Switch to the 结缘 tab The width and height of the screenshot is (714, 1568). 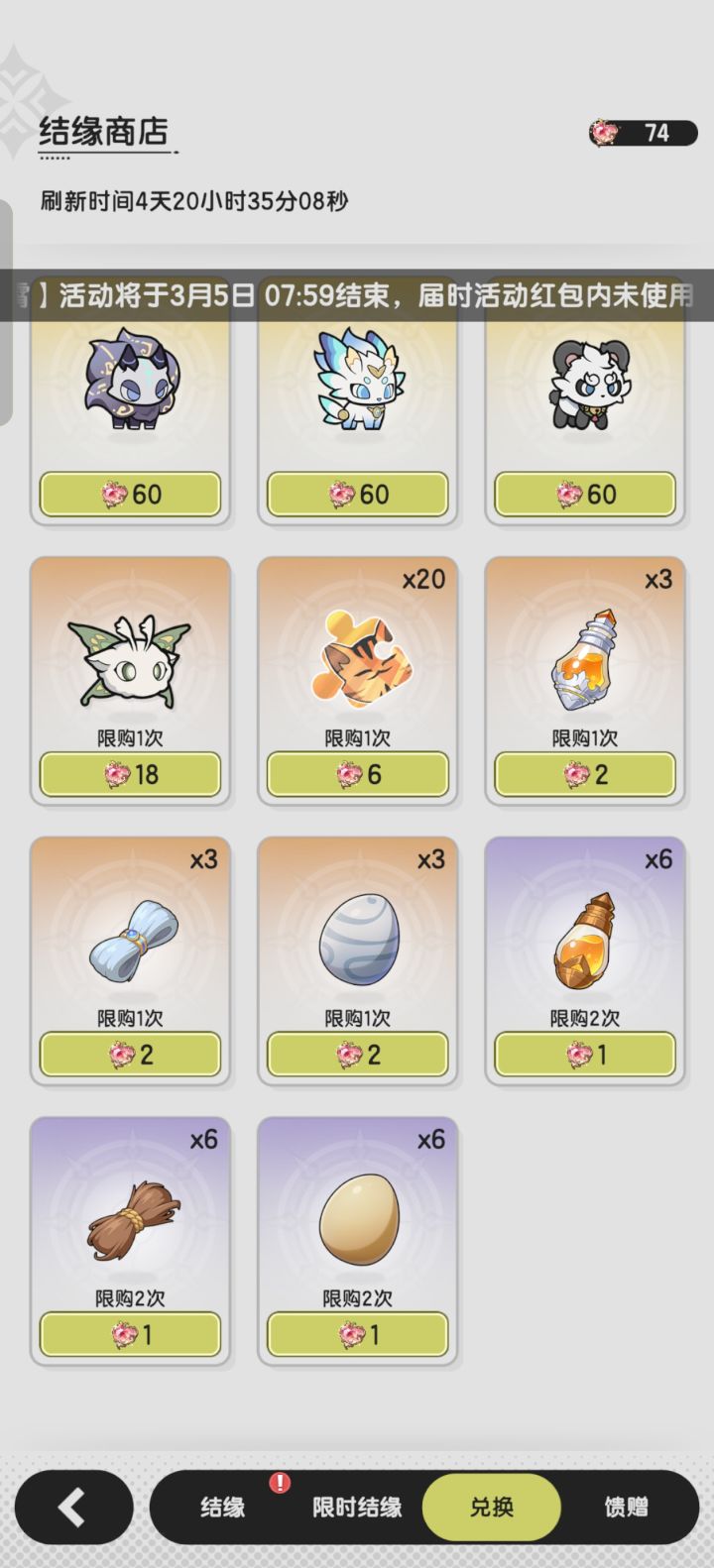[222, 1507]
